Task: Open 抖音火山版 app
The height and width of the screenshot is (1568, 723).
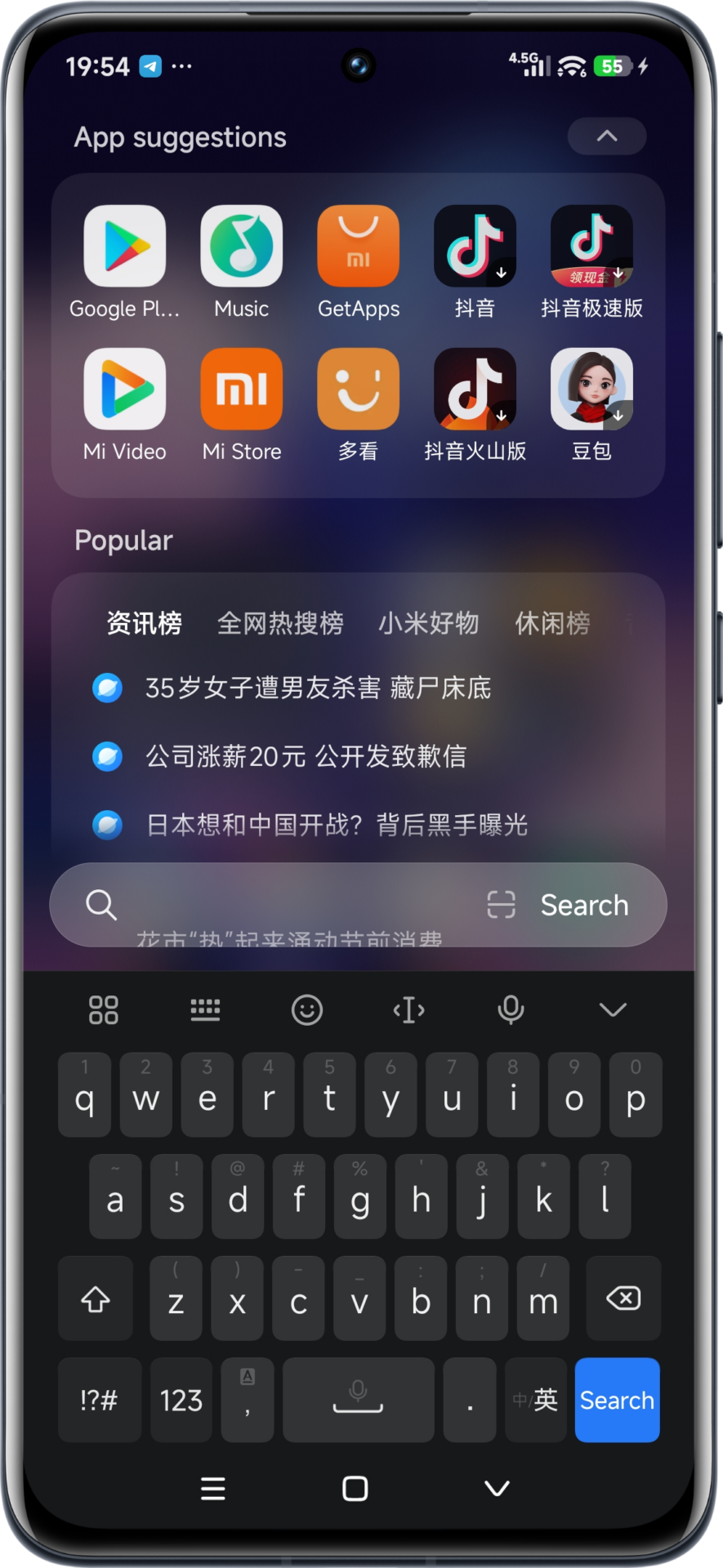Action: (475, 390)
